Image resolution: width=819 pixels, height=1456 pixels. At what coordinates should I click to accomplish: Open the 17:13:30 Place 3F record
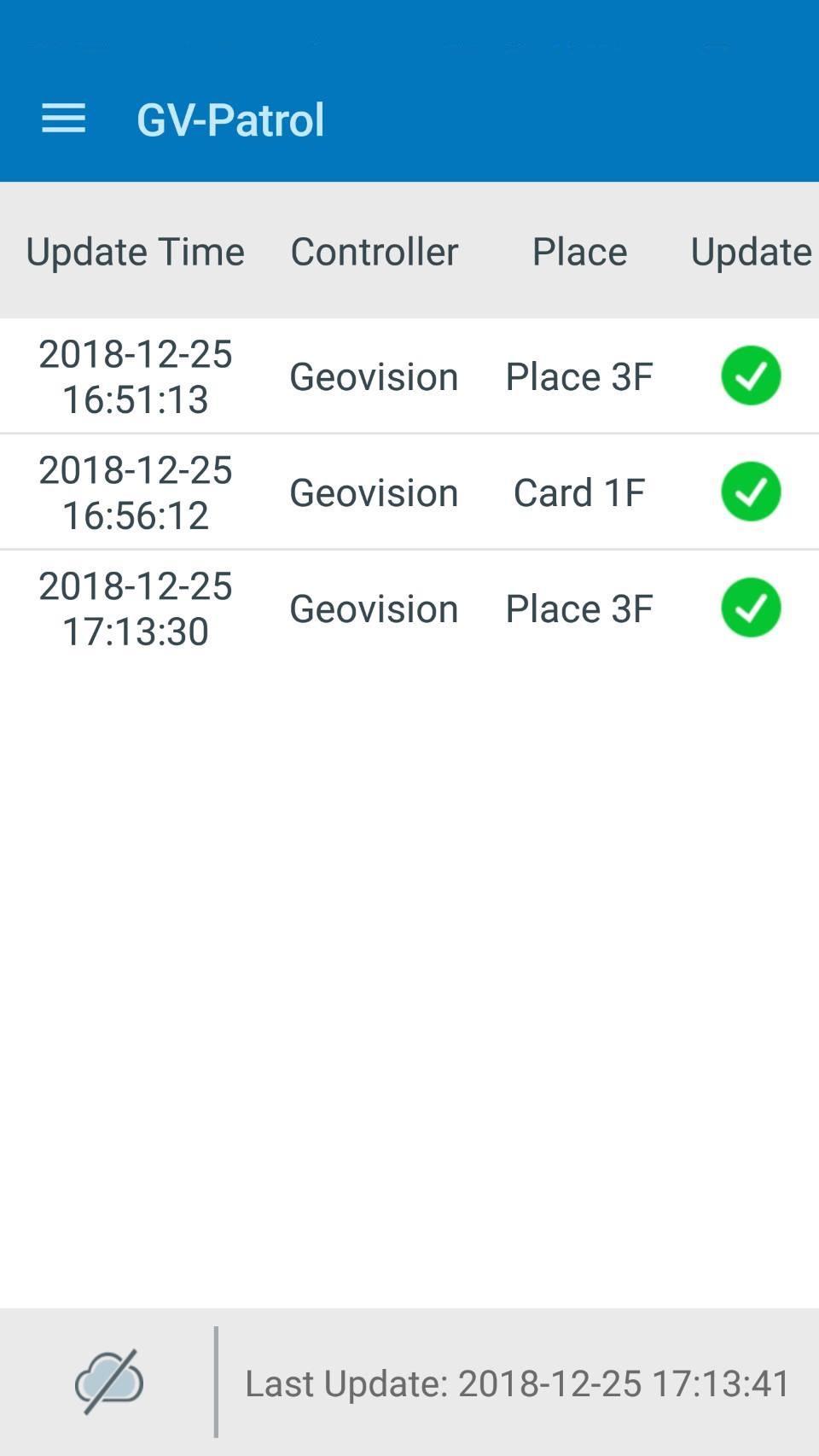coord(409,609)
